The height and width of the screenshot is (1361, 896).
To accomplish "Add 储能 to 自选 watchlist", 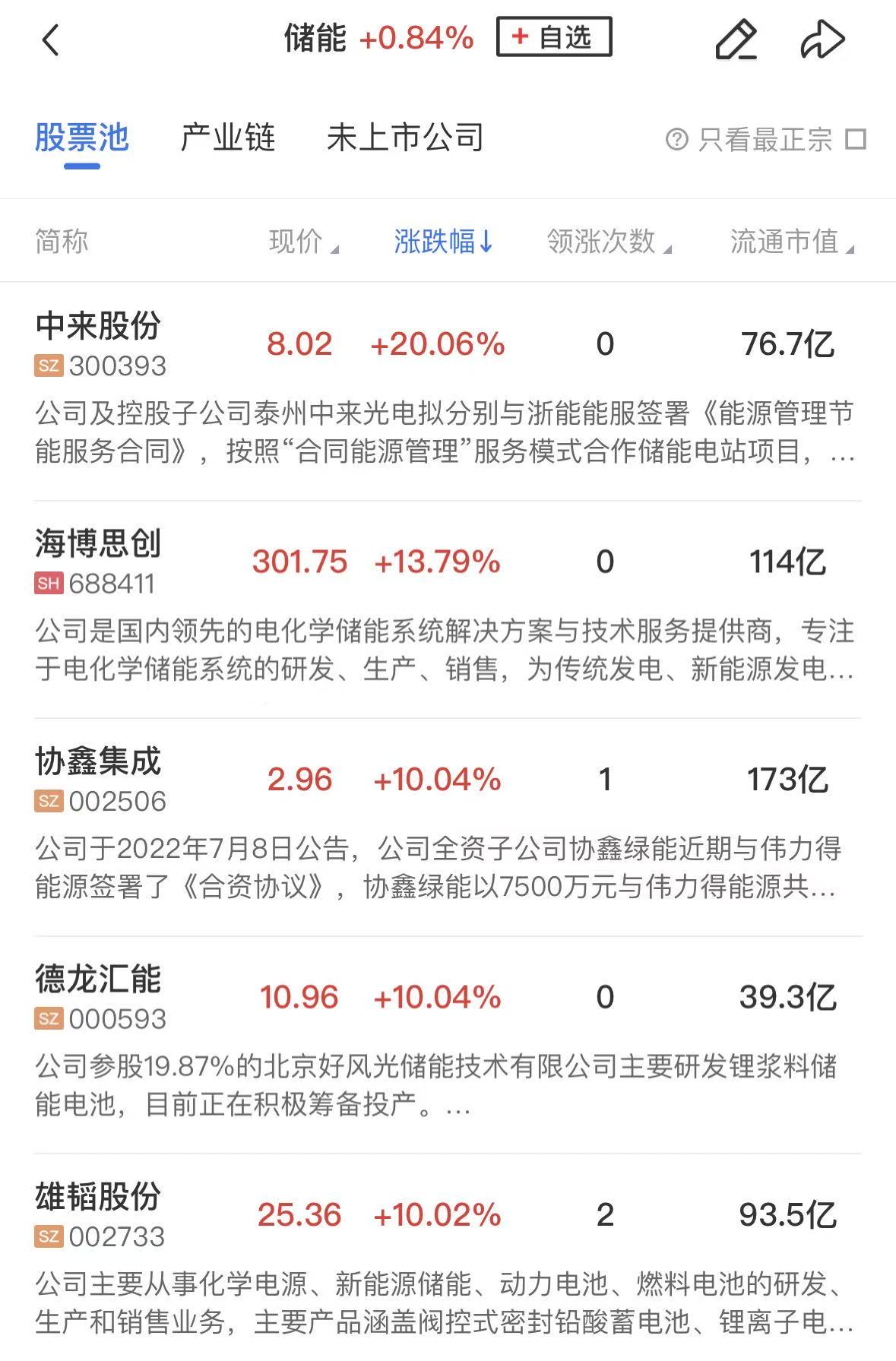I will [553, 37].
